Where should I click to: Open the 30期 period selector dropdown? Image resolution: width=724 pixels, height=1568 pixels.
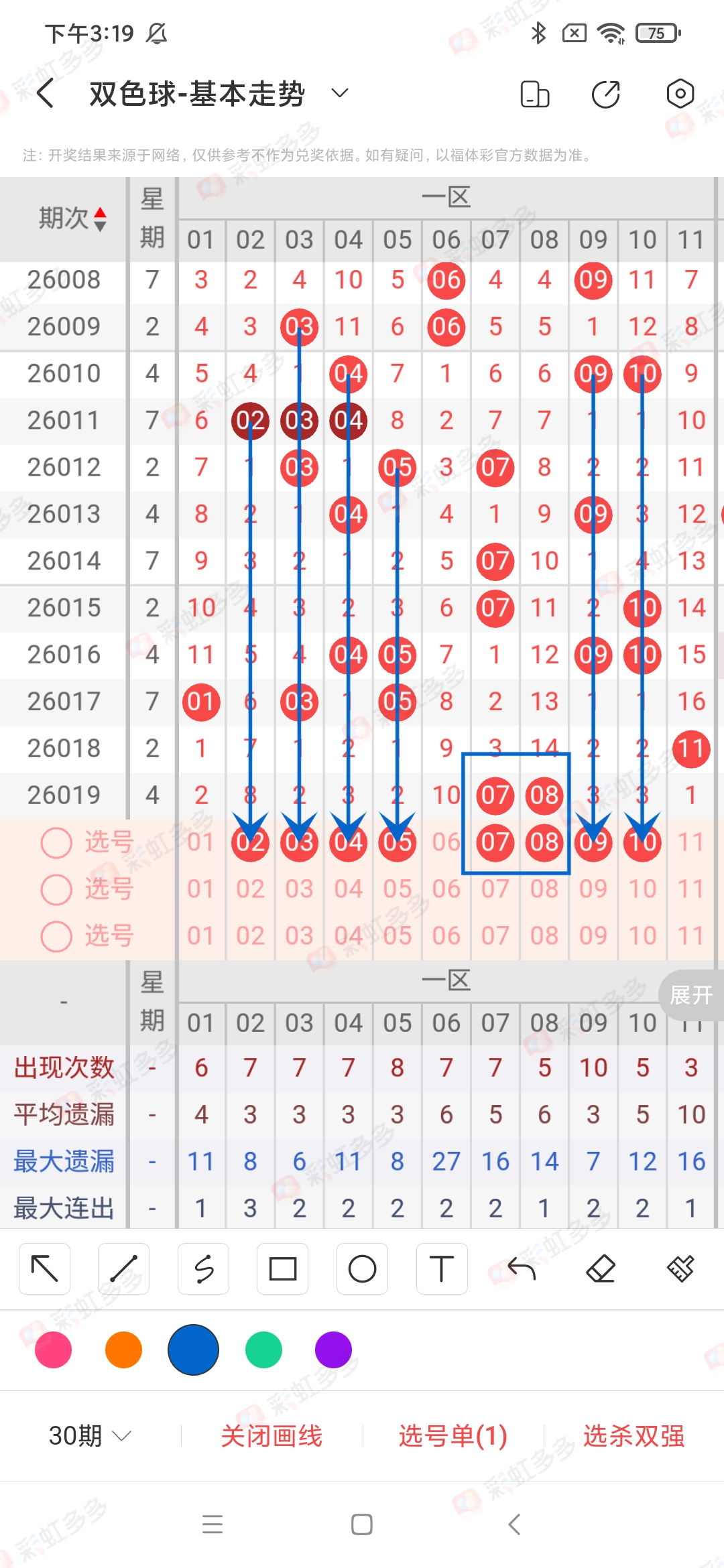click(88, 1436)
